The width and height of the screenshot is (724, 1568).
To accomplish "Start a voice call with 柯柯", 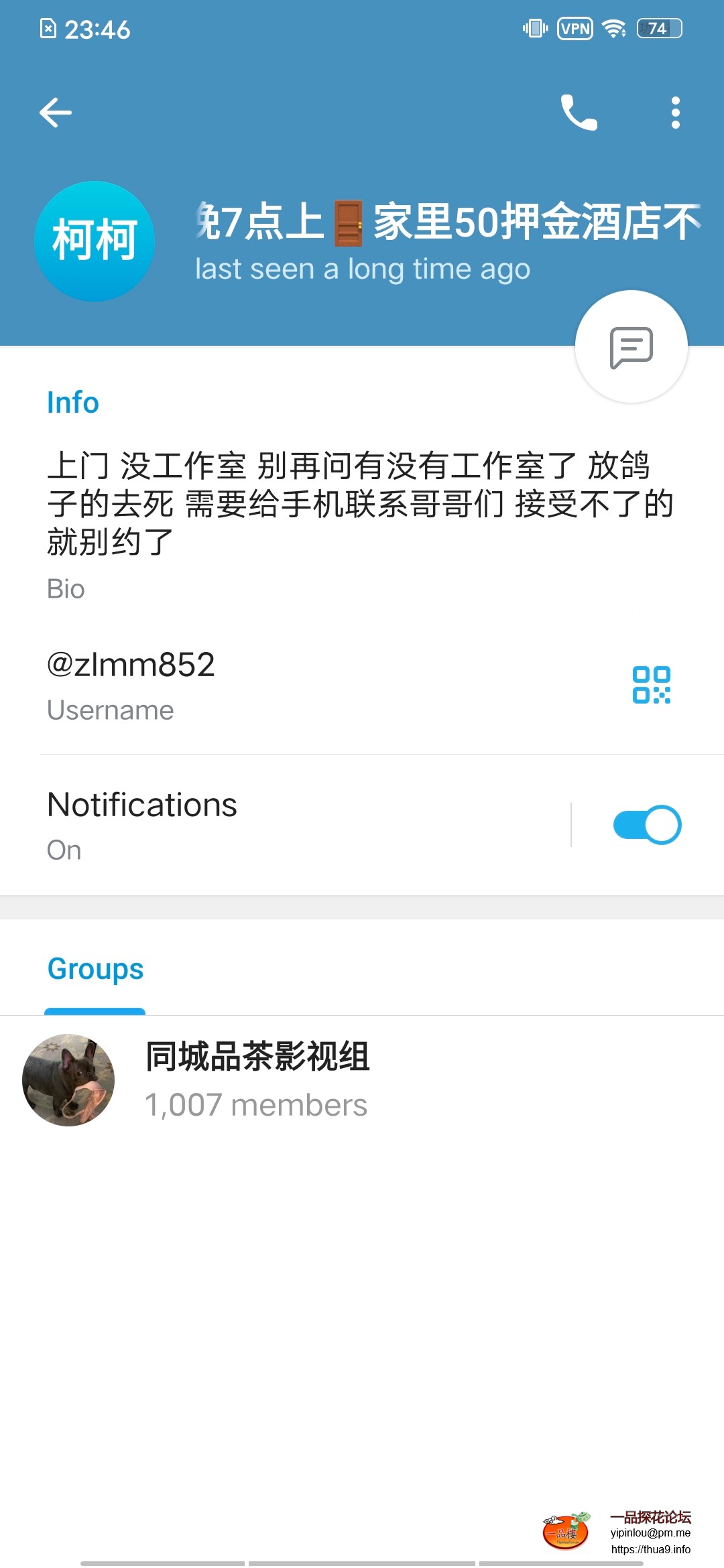I will [579, 113].
